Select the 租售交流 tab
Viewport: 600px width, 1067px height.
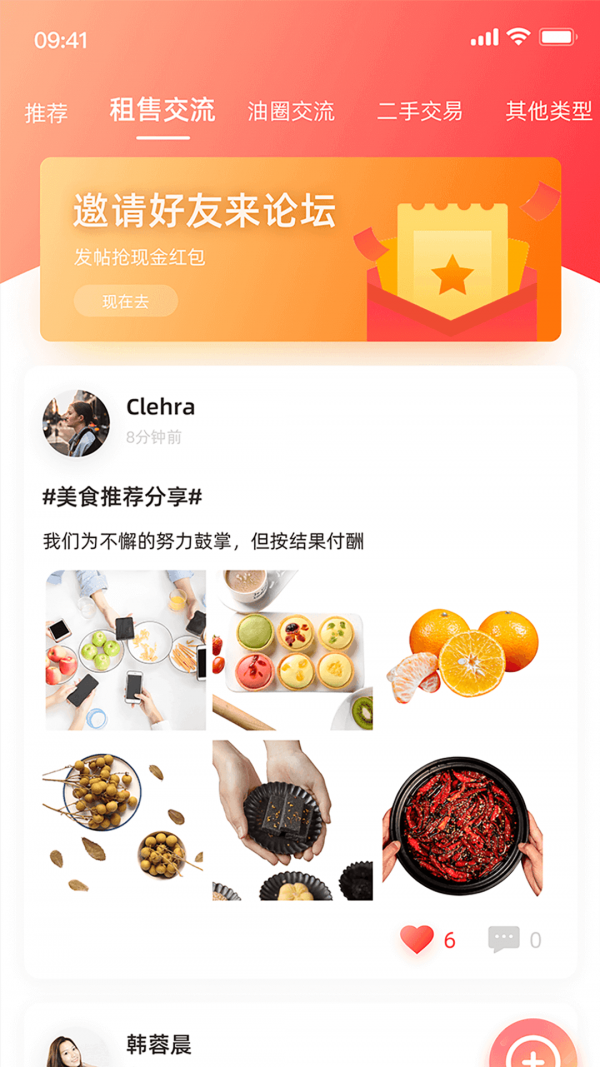click(162, 111)
